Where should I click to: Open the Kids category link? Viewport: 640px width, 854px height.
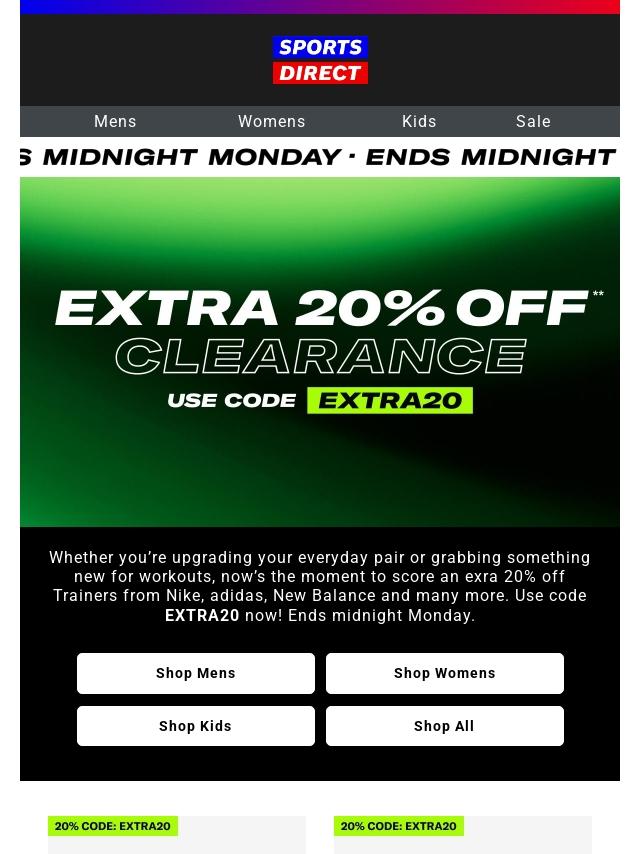tap(419, 121)
